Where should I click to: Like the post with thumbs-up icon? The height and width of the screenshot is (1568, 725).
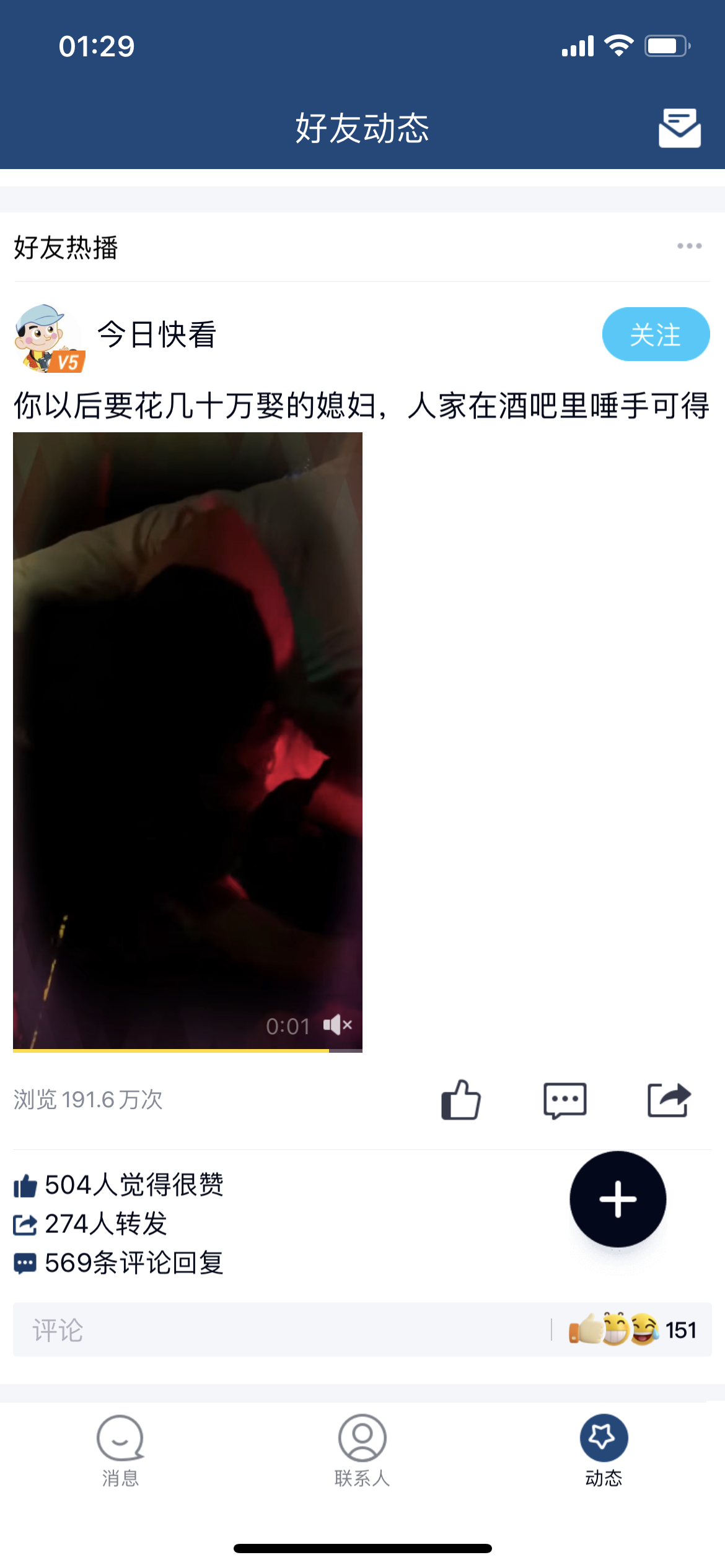461,1100
